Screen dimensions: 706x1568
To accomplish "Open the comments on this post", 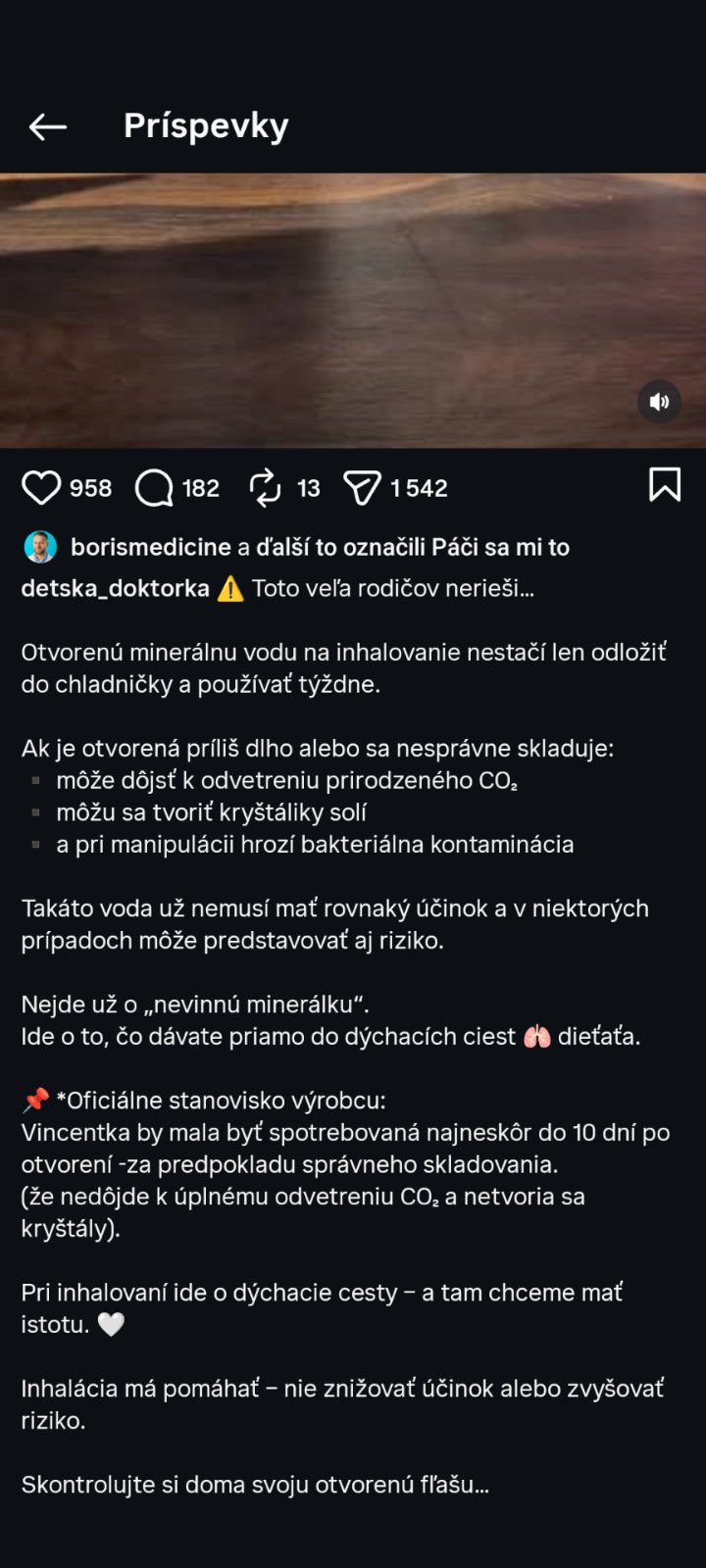I will 154,487.
